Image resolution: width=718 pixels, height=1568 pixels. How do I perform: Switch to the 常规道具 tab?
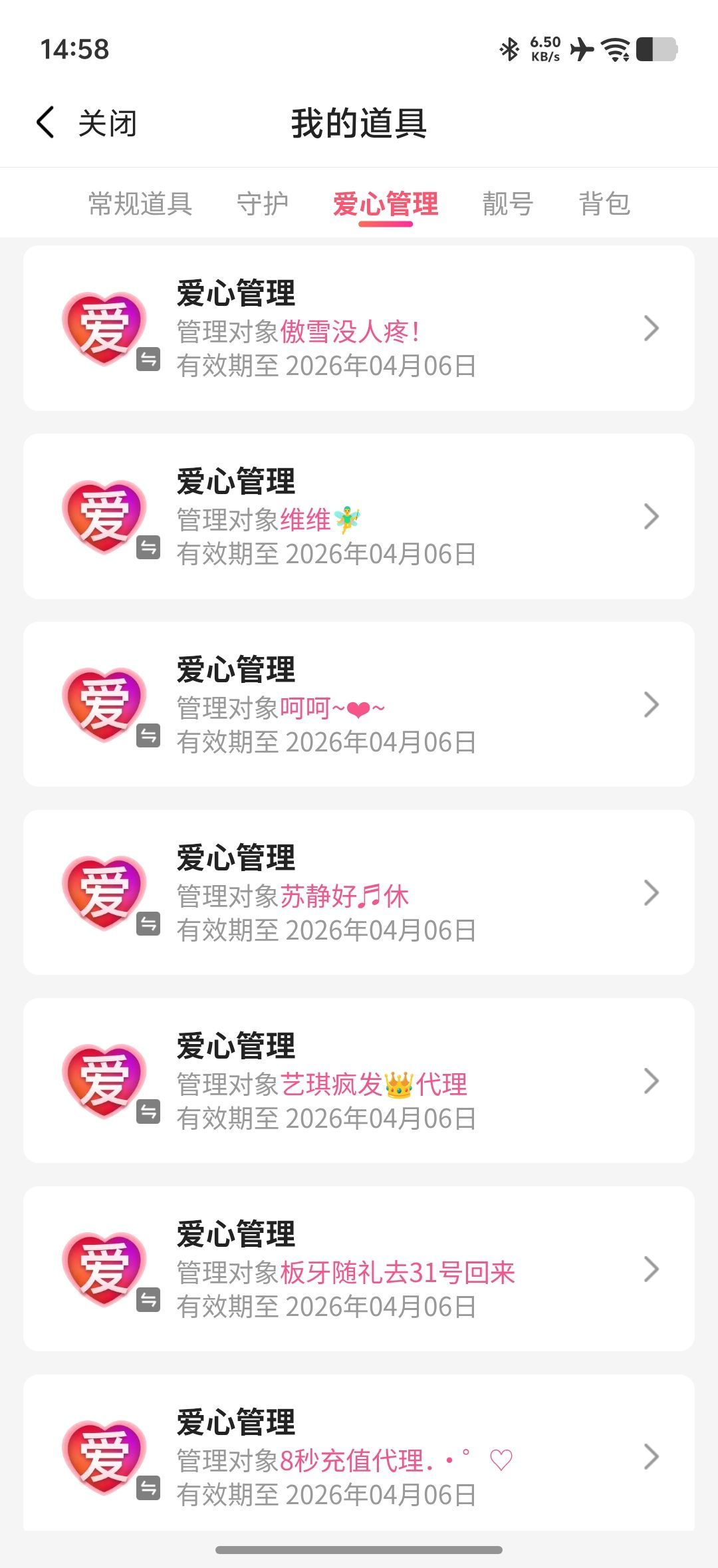pos(140,204)
